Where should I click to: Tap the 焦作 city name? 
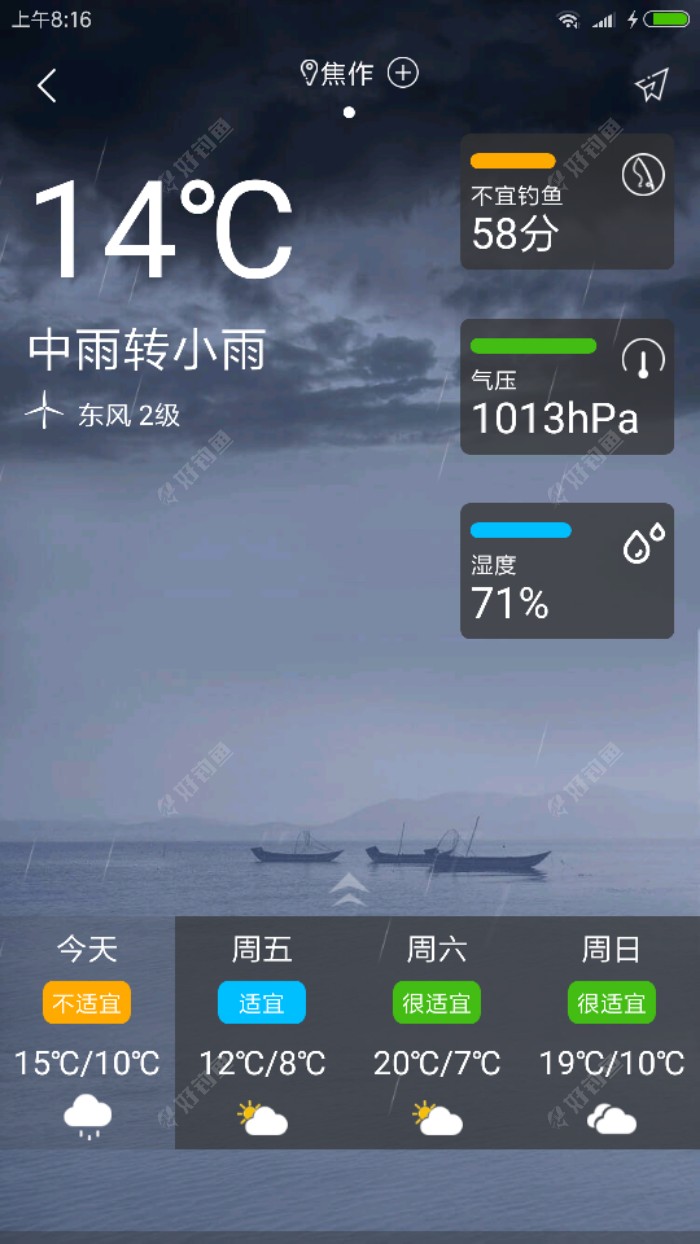346,73
